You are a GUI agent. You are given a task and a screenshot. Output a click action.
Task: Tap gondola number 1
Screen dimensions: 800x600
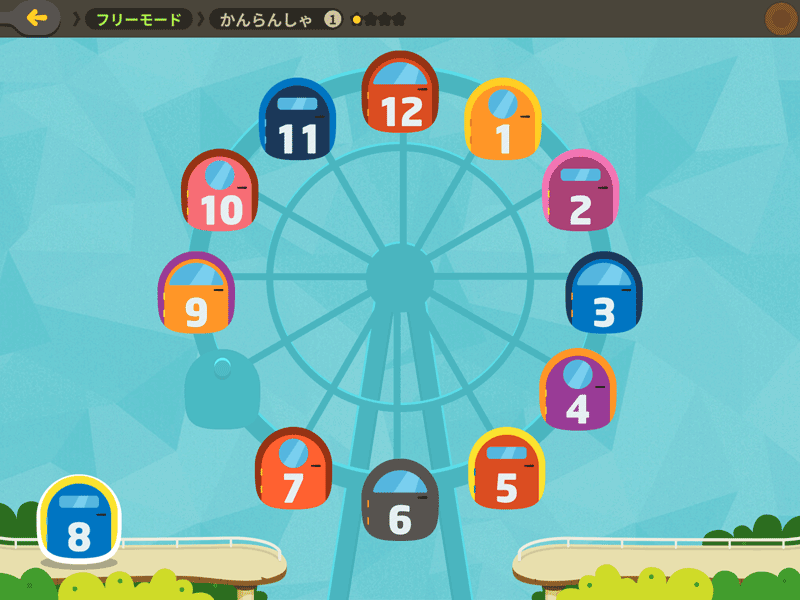503,120
